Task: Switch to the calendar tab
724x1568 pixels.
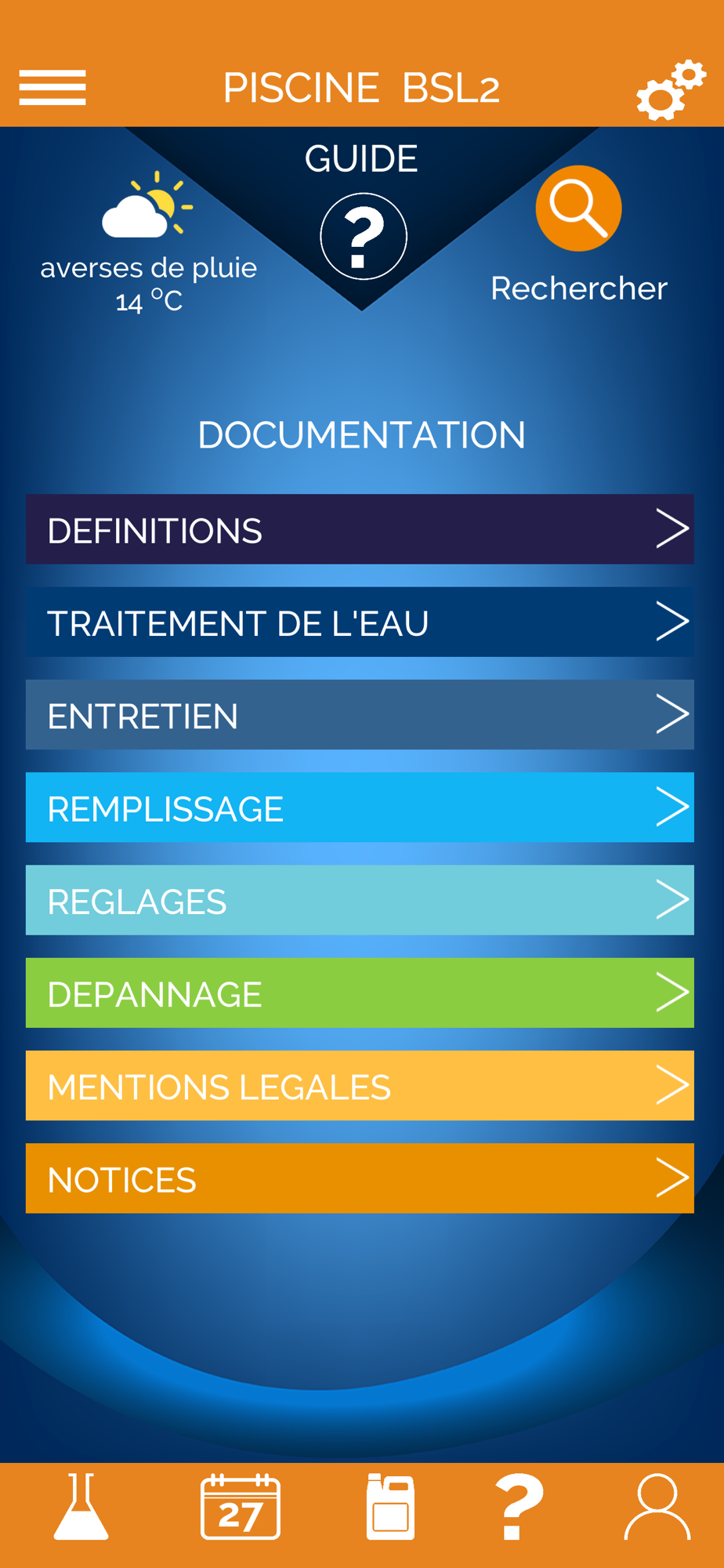Action: click(241, 1507)
